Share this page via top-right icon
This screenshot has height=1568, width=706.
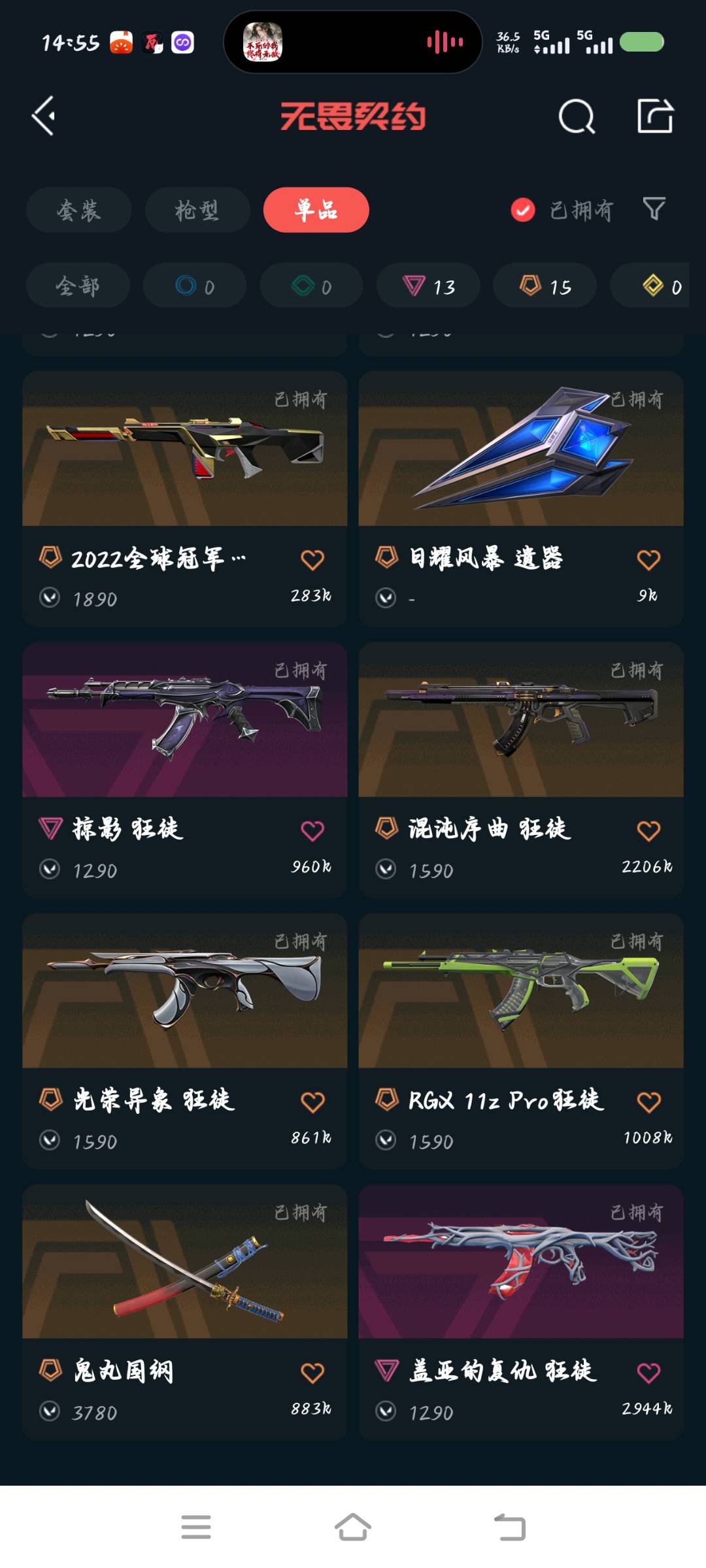655,116
